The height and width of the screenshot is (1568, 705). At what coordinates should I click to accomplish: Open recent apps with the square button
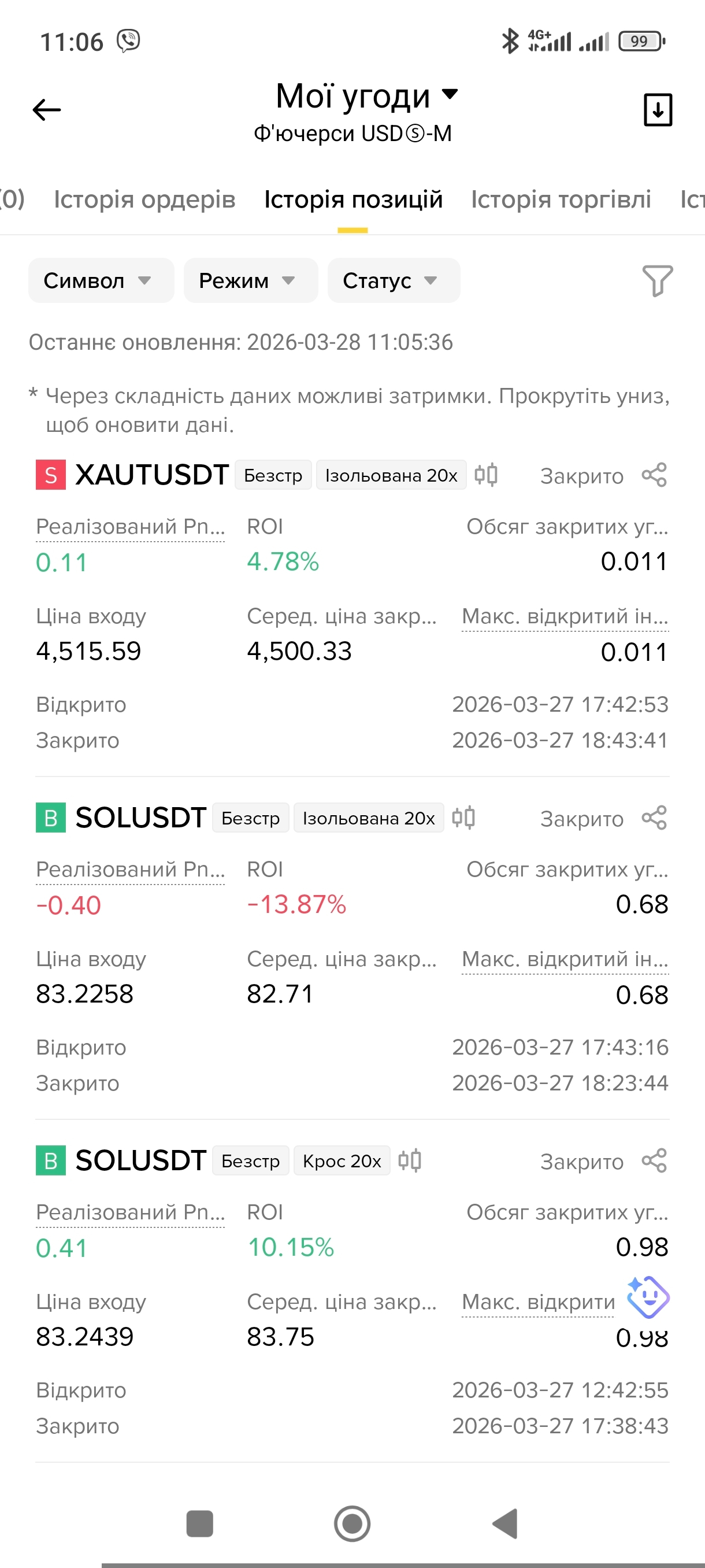point(199,1523)
